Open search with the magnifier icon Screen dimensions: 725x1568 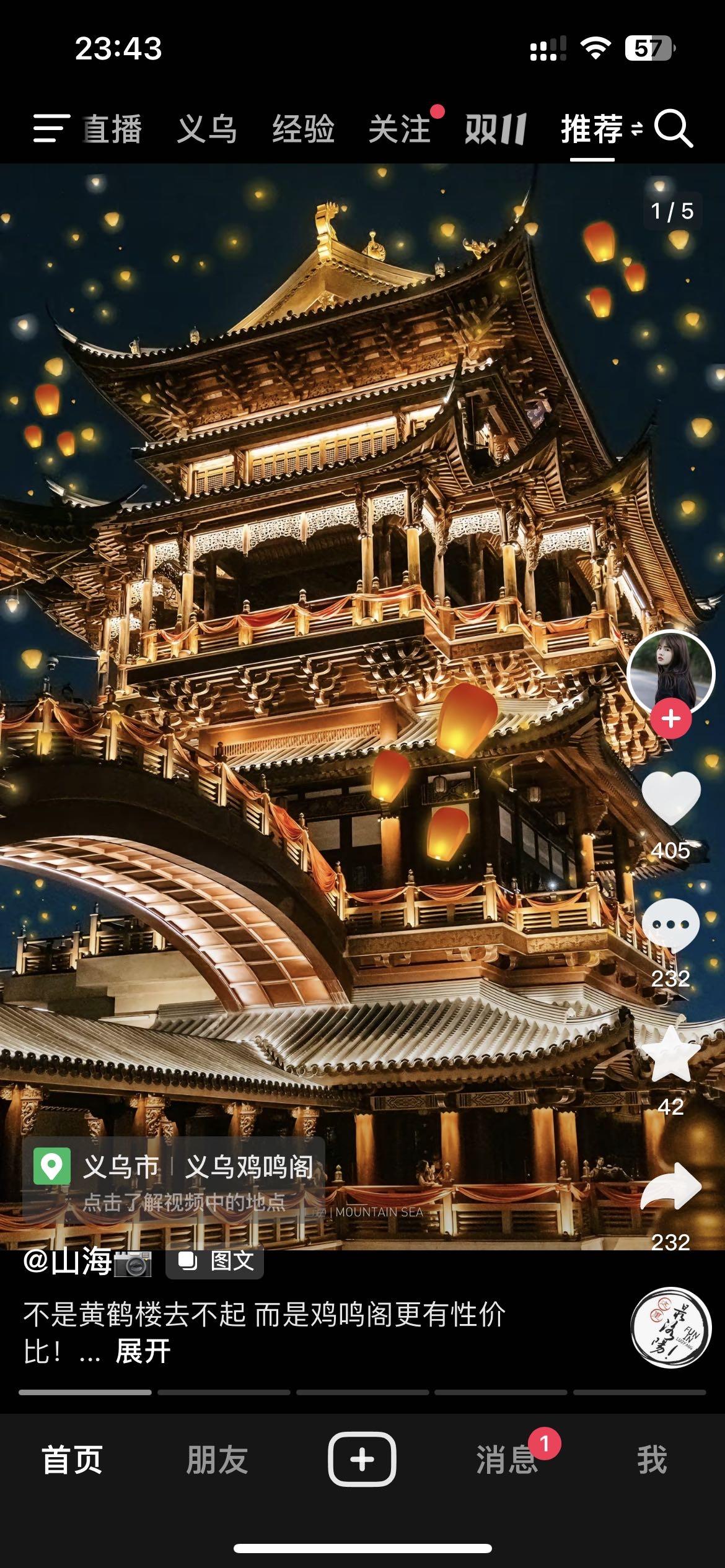point(673,129)
